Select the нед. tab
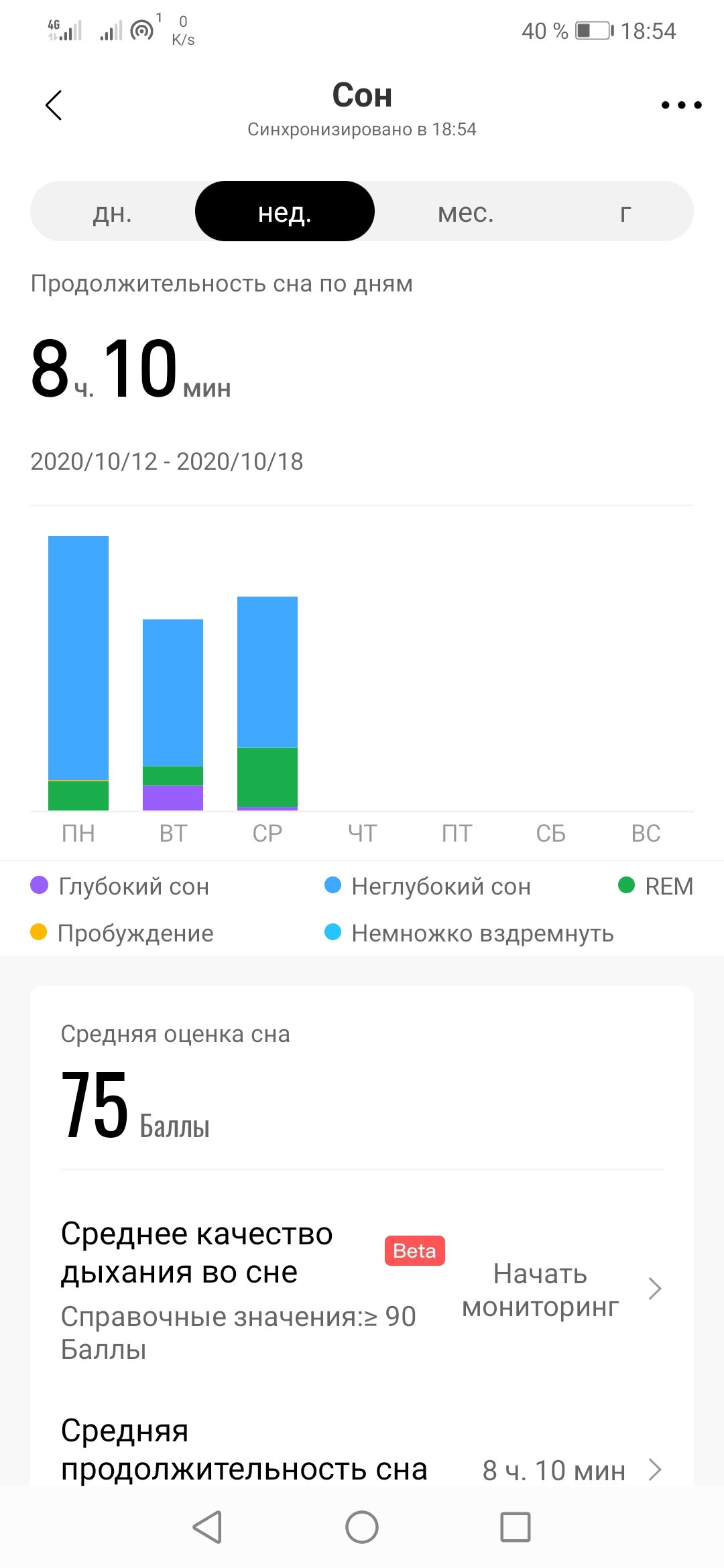This screenshot has height=1568, width=724. 285,212
